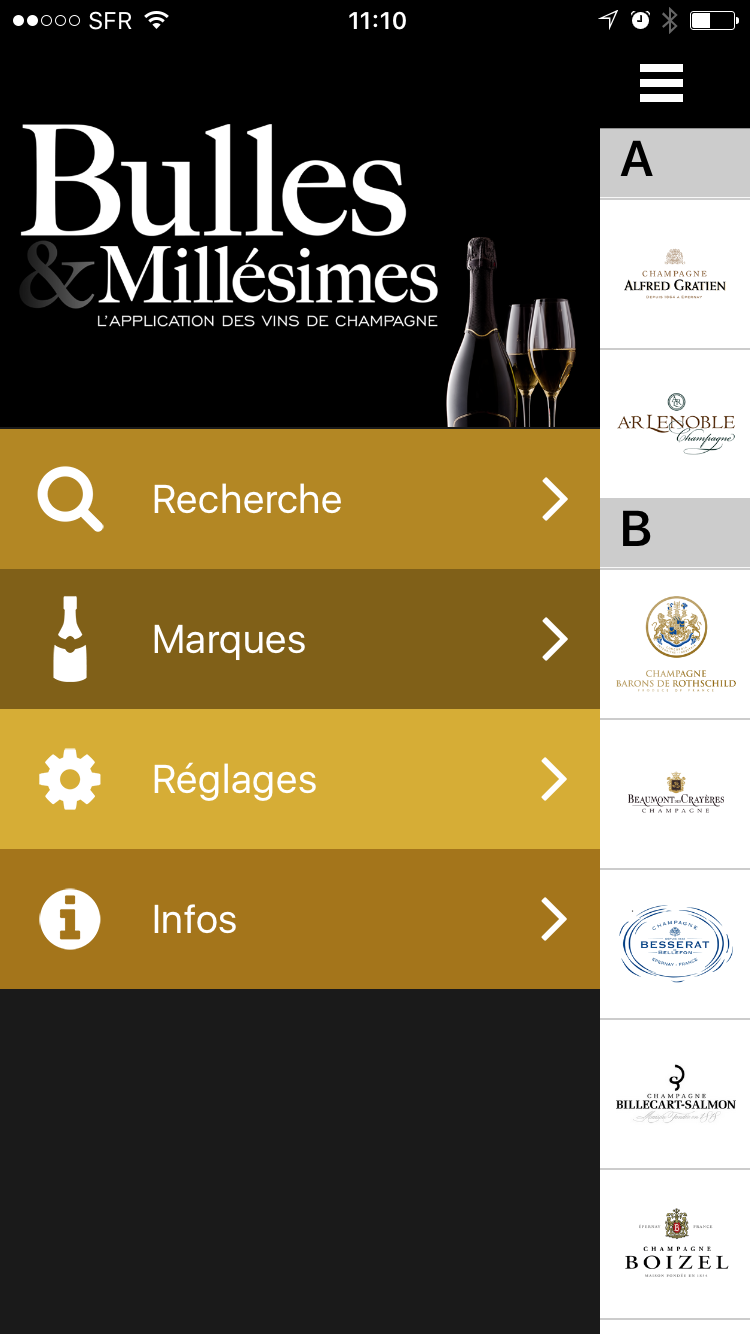Open Réglages settings
The width and height of the screenshot is (750, 1334).
300,779
